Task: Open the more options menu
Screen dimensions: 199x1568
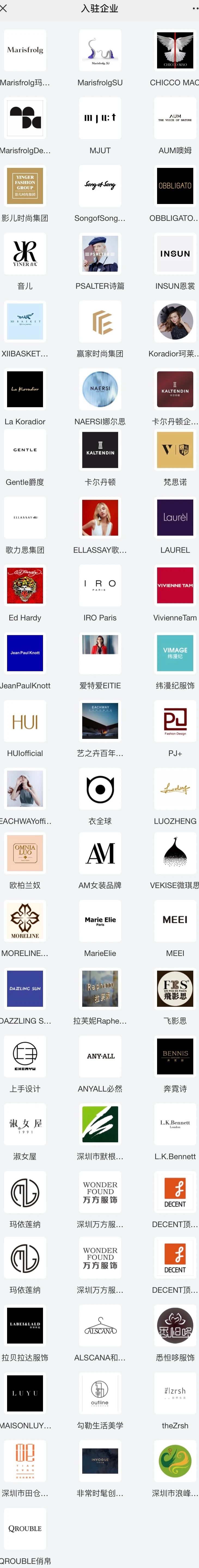Action: click(x=194, y=8)
